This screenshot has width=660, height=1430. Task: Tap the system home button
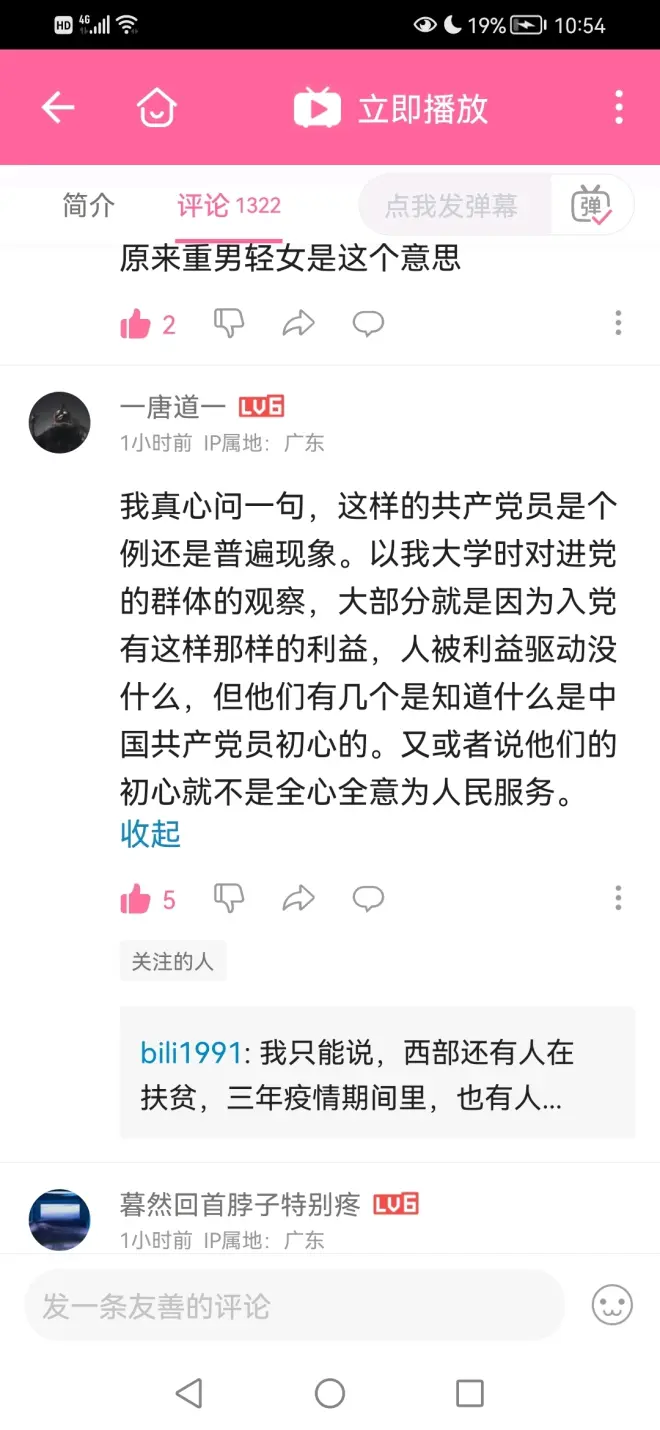coord(330,1393)
